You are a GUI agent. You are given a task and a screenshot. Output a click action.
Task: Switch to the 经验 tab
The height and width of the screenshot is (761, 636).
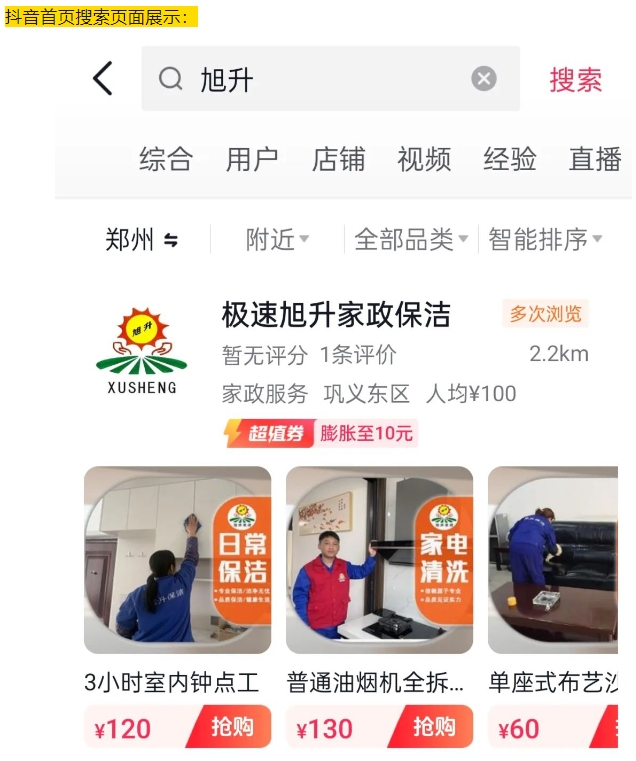pos(510,159)
